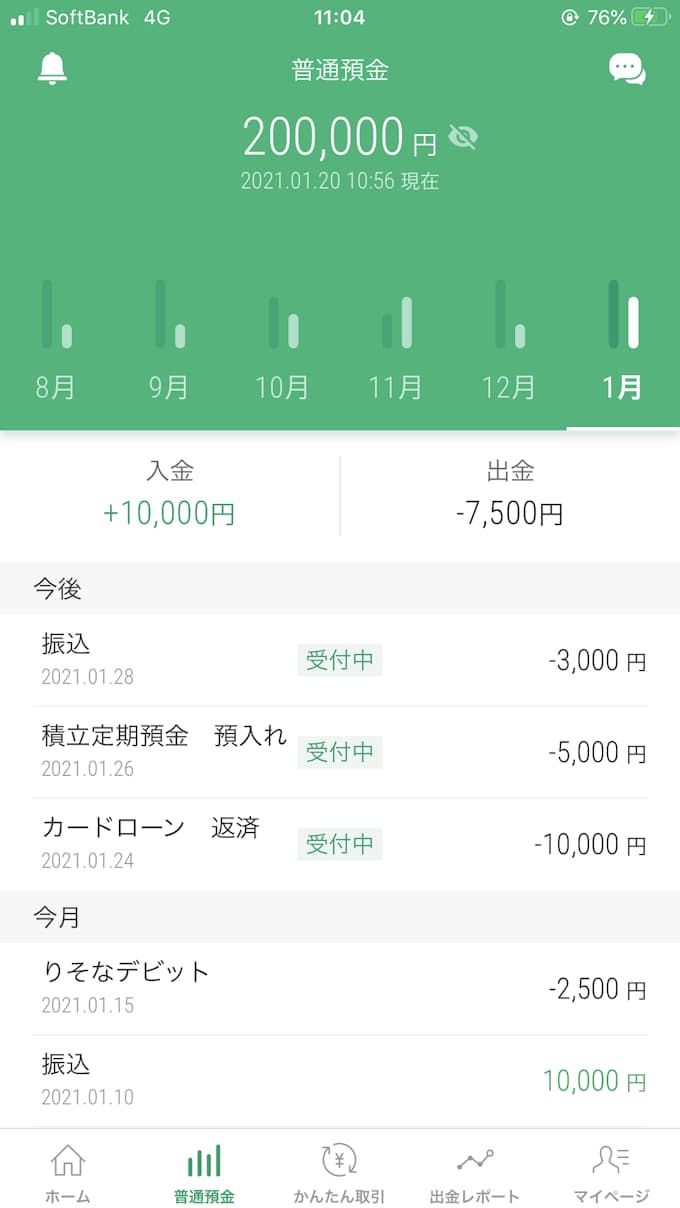Select the 12月 month in the chart

point(509,340)
